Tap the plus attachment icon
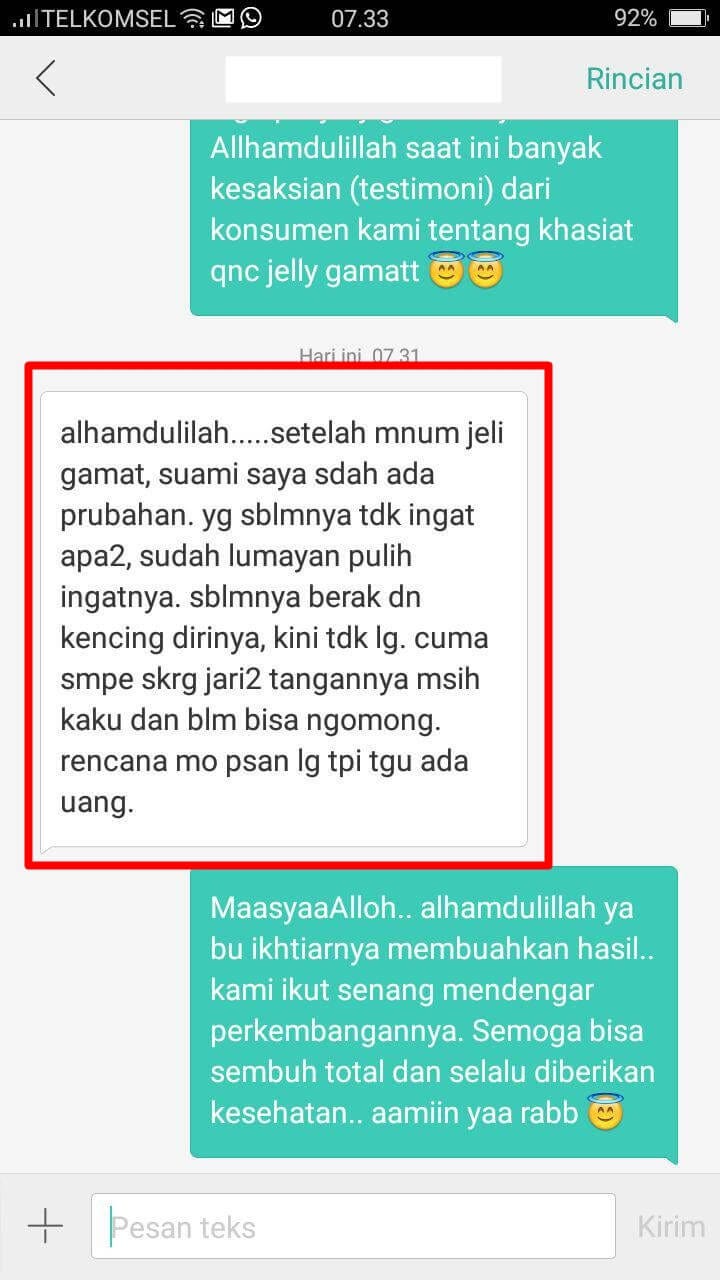 (x=45, y=1225)
